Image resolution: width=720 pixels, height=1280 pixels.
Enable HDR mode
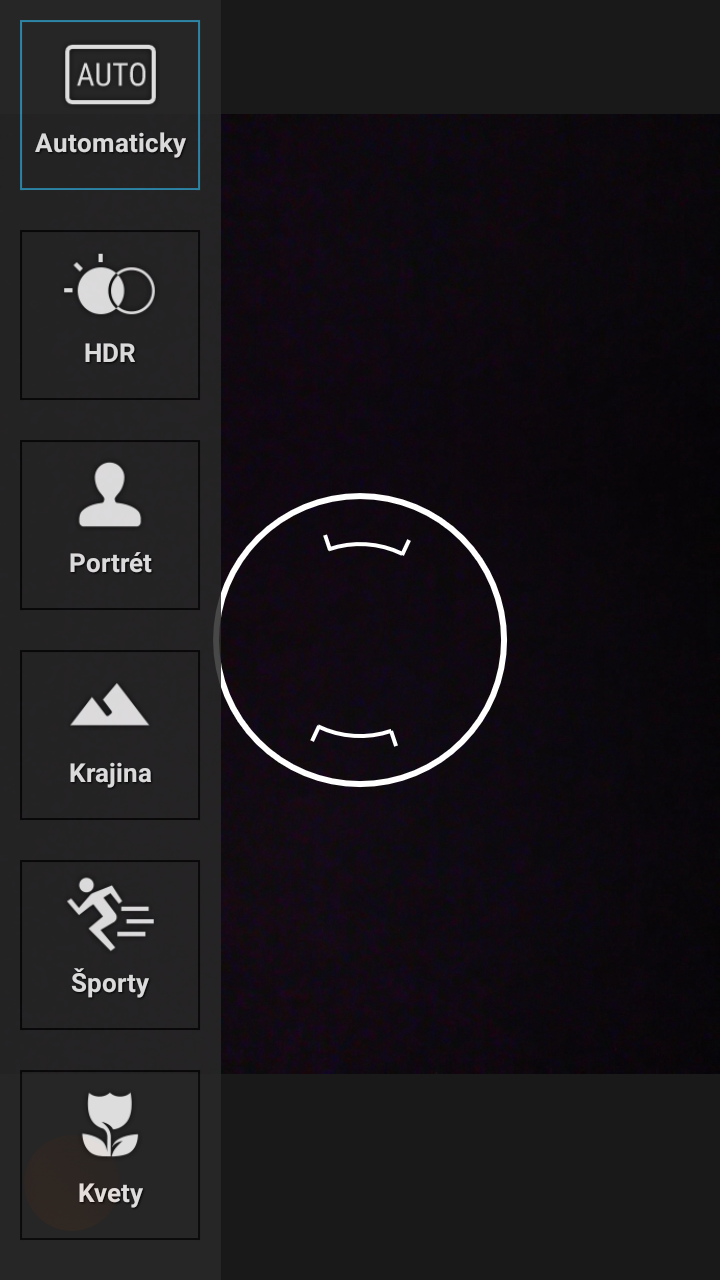(x=110, y=315)
